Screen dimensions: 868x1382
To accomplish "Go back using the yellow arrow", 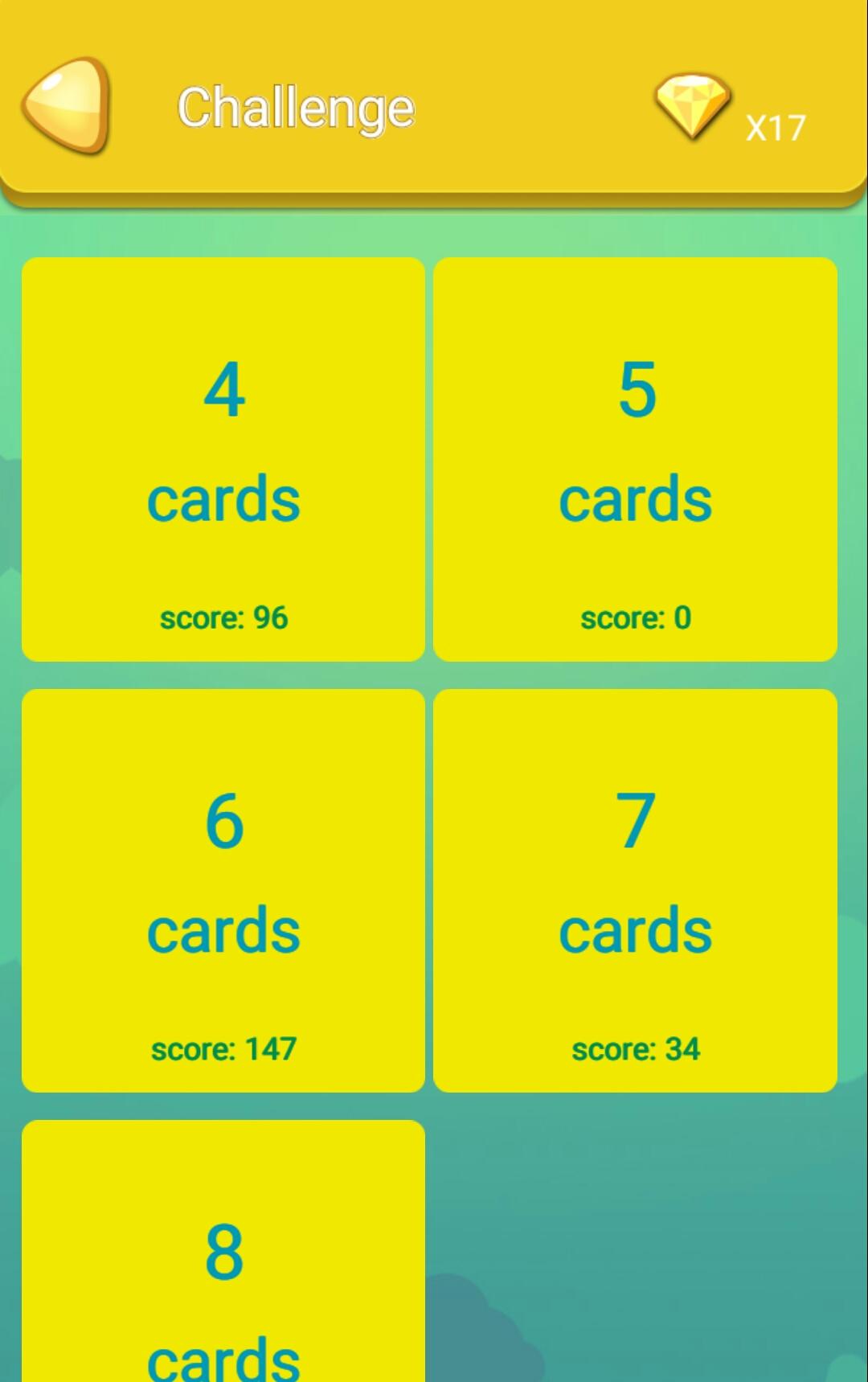I will coord(66,106).
